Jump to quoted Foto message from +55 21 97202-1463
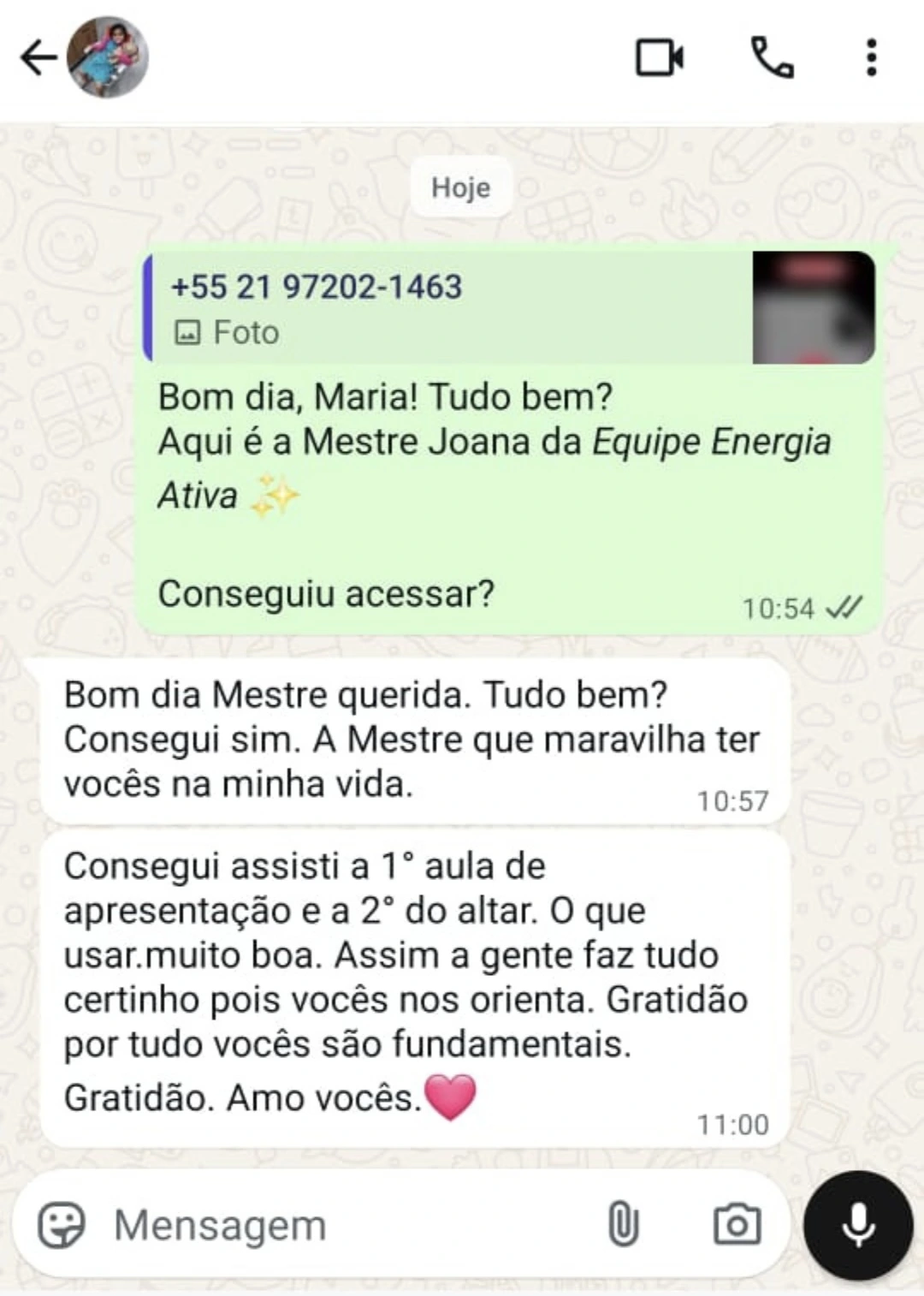This screenshot has width=924, height=1296. (x=509, y=308)
